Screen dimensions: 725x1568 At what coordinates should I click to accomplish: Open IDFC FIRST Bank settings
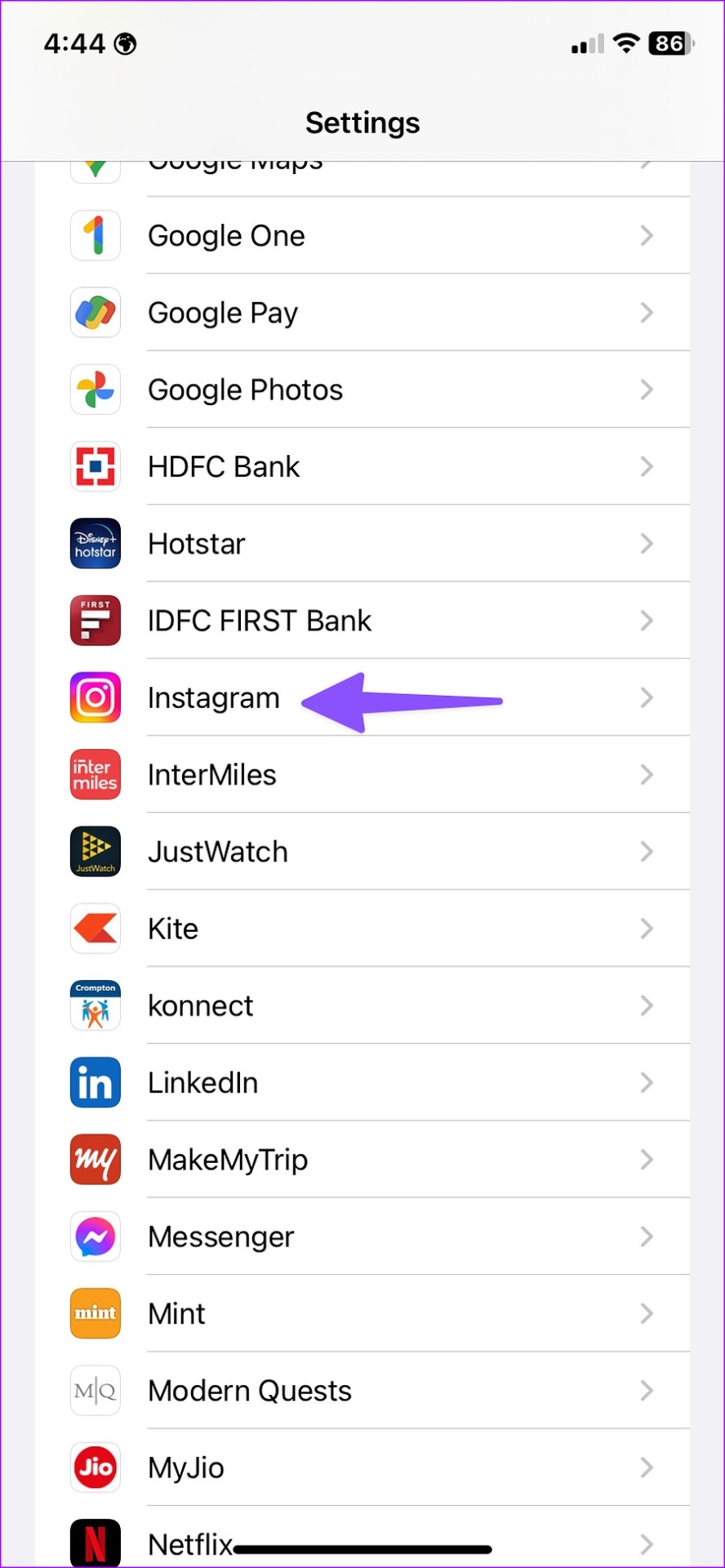[x=362, y=621]
